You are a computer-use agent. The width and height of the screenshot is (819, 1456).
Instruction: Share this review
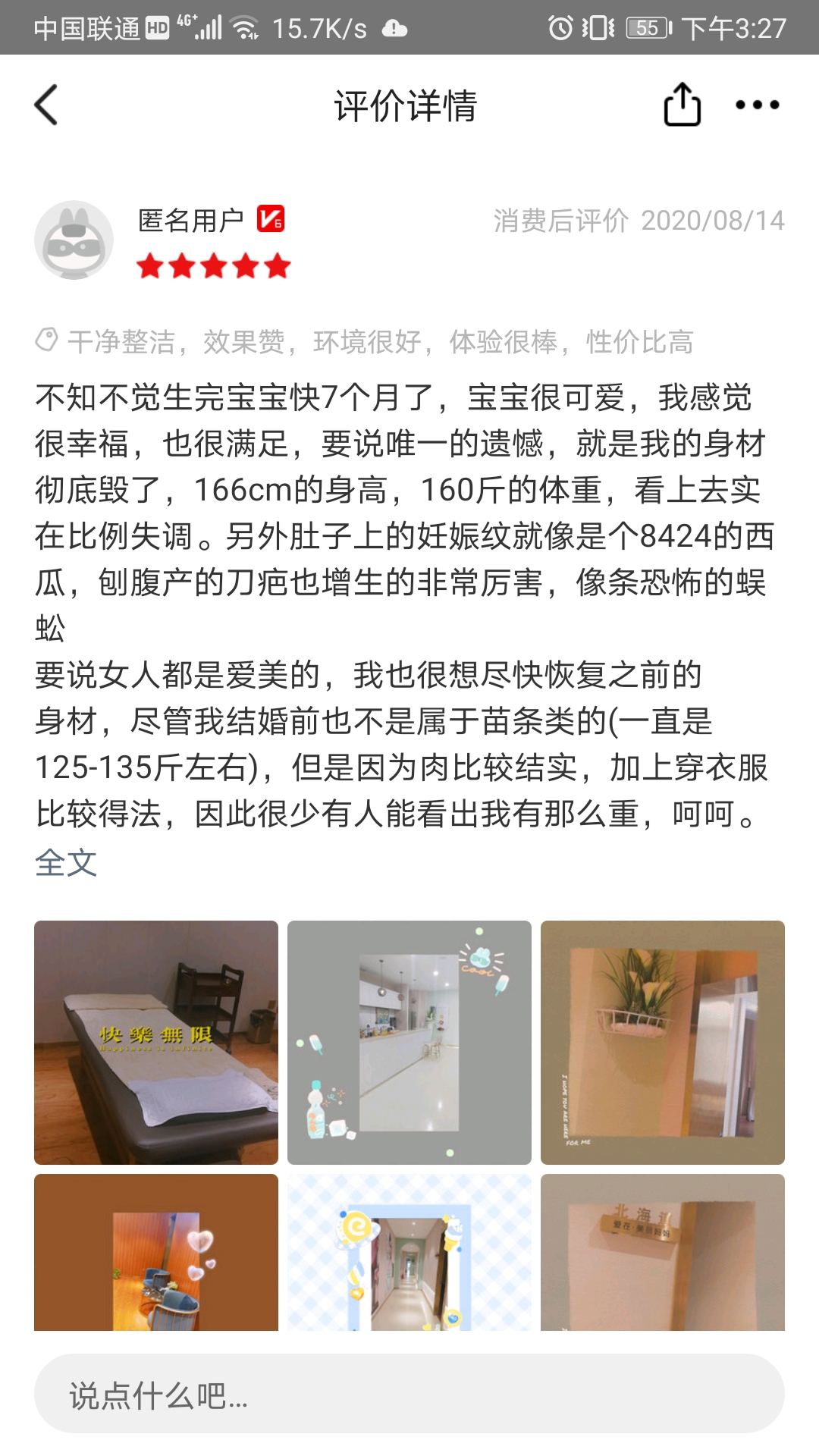(682, 105)
